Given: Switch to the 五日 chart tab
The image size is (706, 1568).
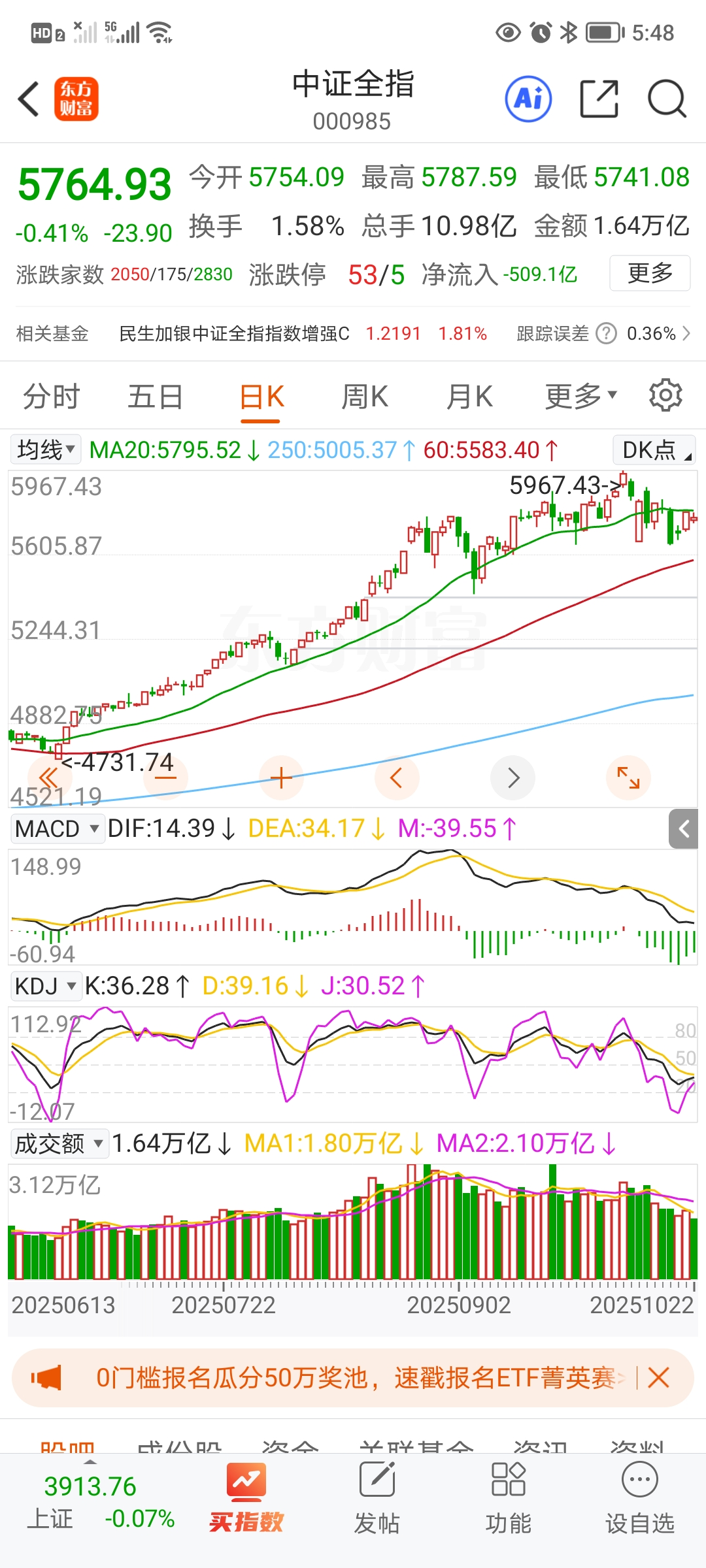Looking at the screenshot, I should tap(155, 397).
